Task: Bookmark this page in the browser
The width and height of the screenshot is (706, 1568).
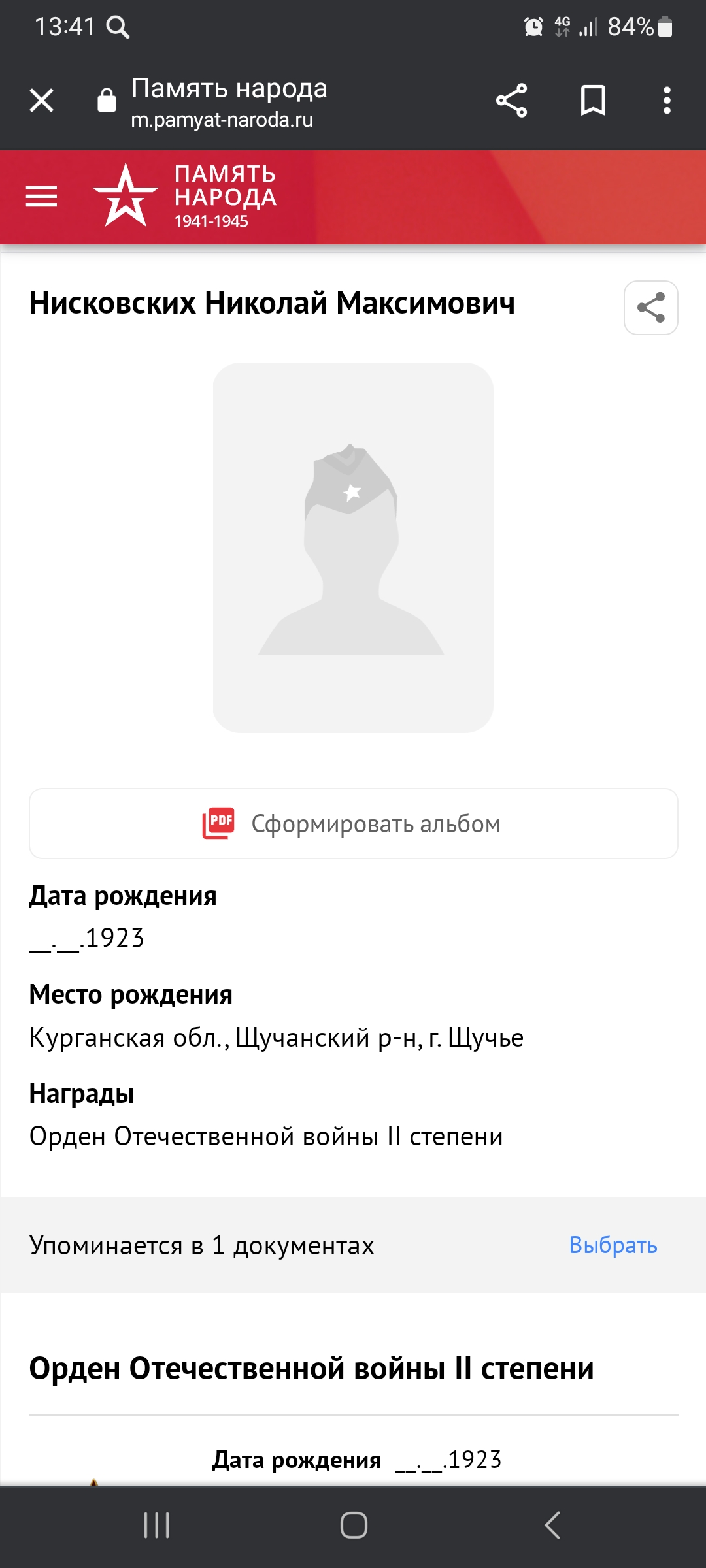Action: point(593,101)
